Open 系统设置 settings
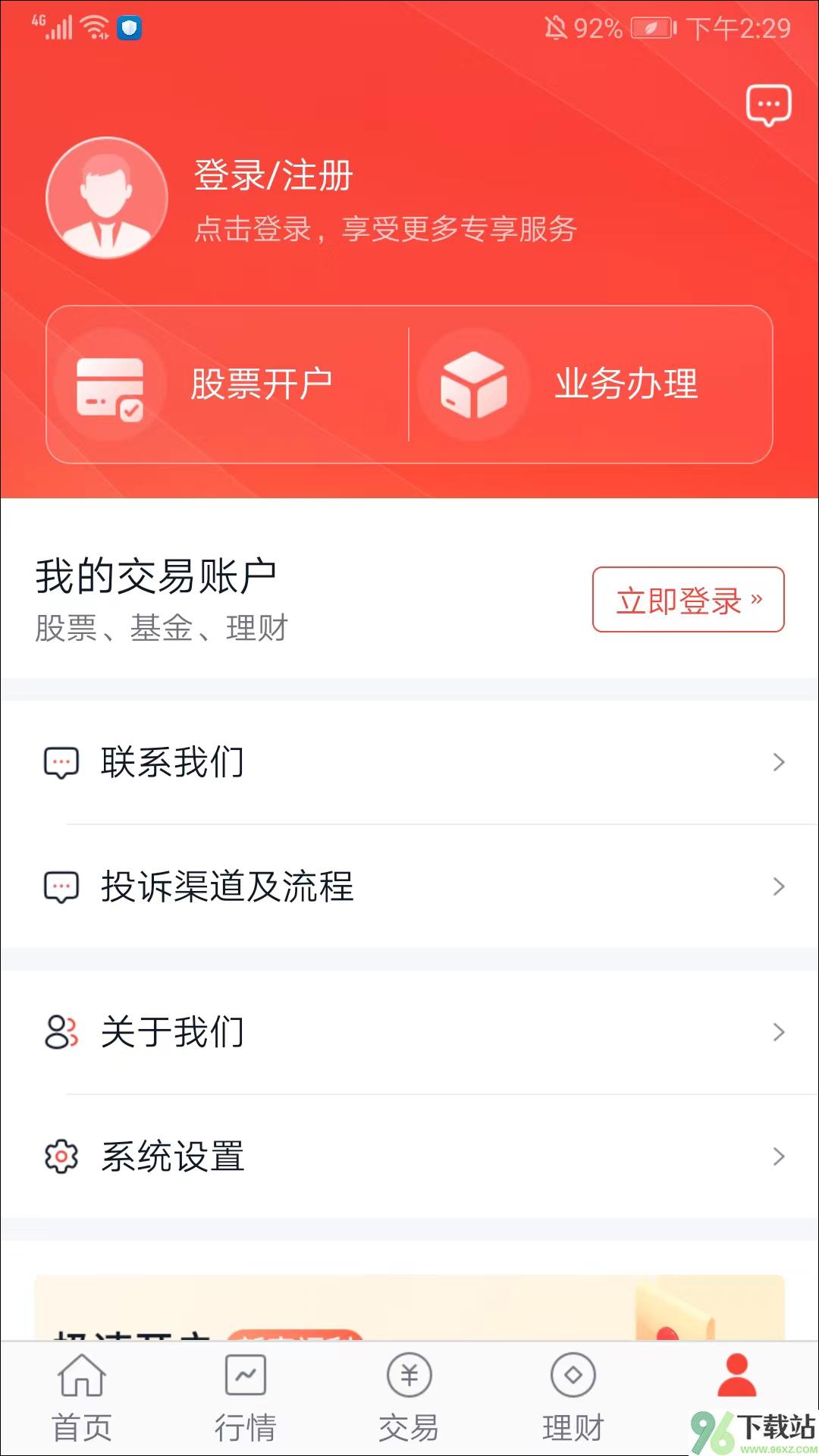This screenshot has height=1456, width=819. [x=409, y=1156]
